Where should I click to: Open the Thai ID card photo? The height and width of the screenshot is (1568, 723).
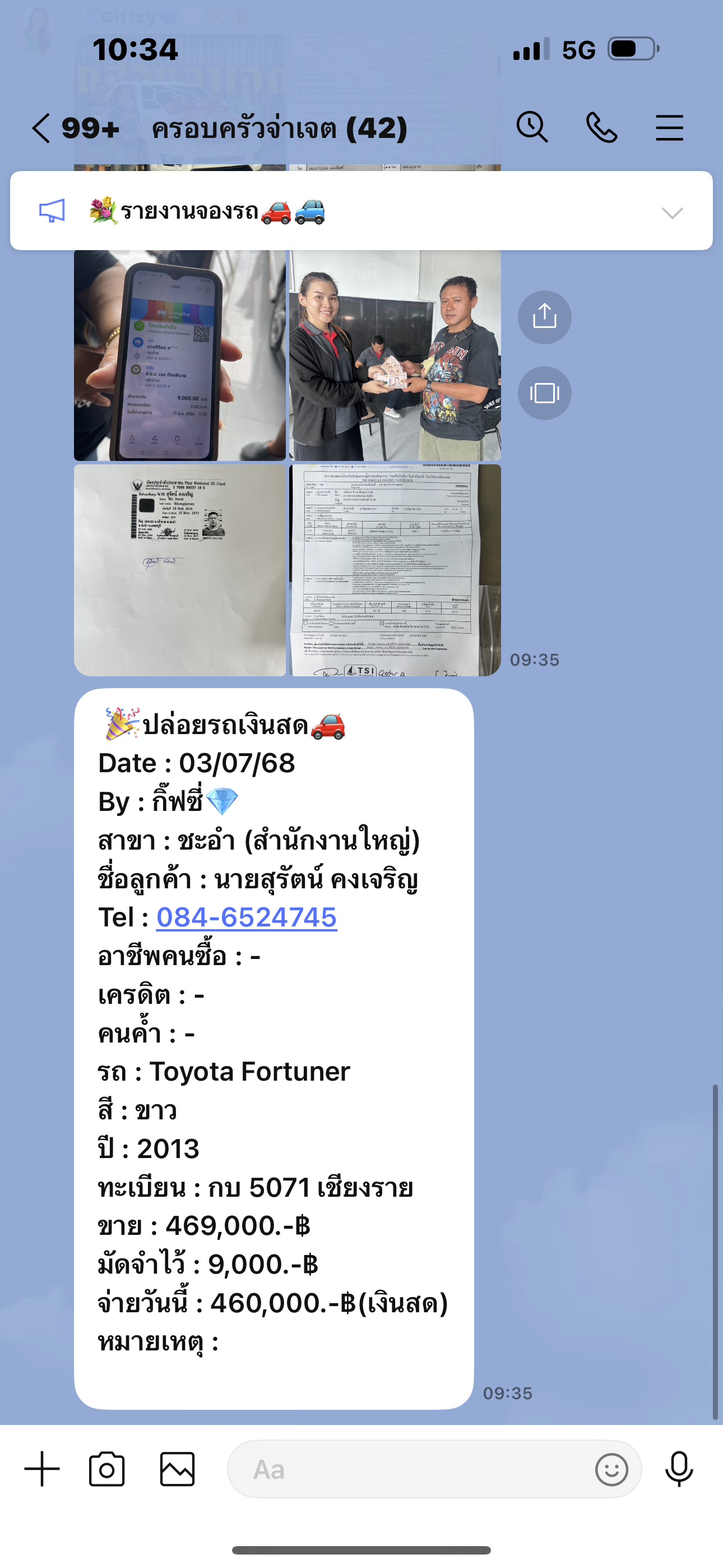click(x=180, y=570)
